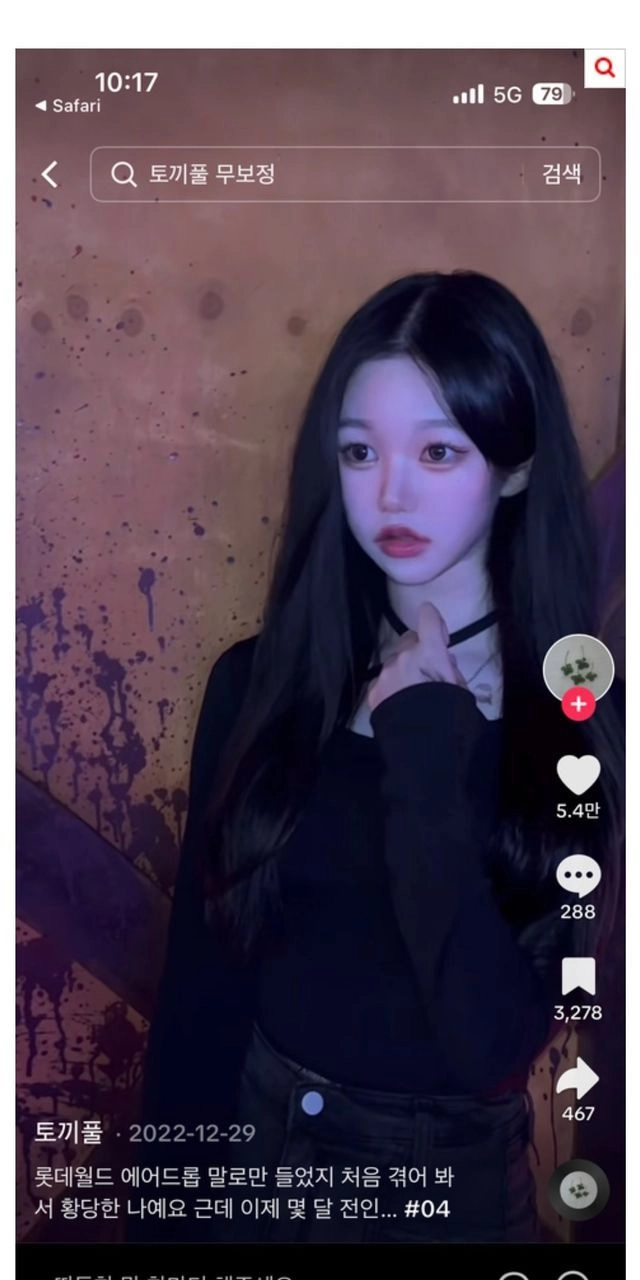Image resolution: width=640 pixels, height=1280 pixels.
Task: Tap the 검색 button
Action: [561, 174]
